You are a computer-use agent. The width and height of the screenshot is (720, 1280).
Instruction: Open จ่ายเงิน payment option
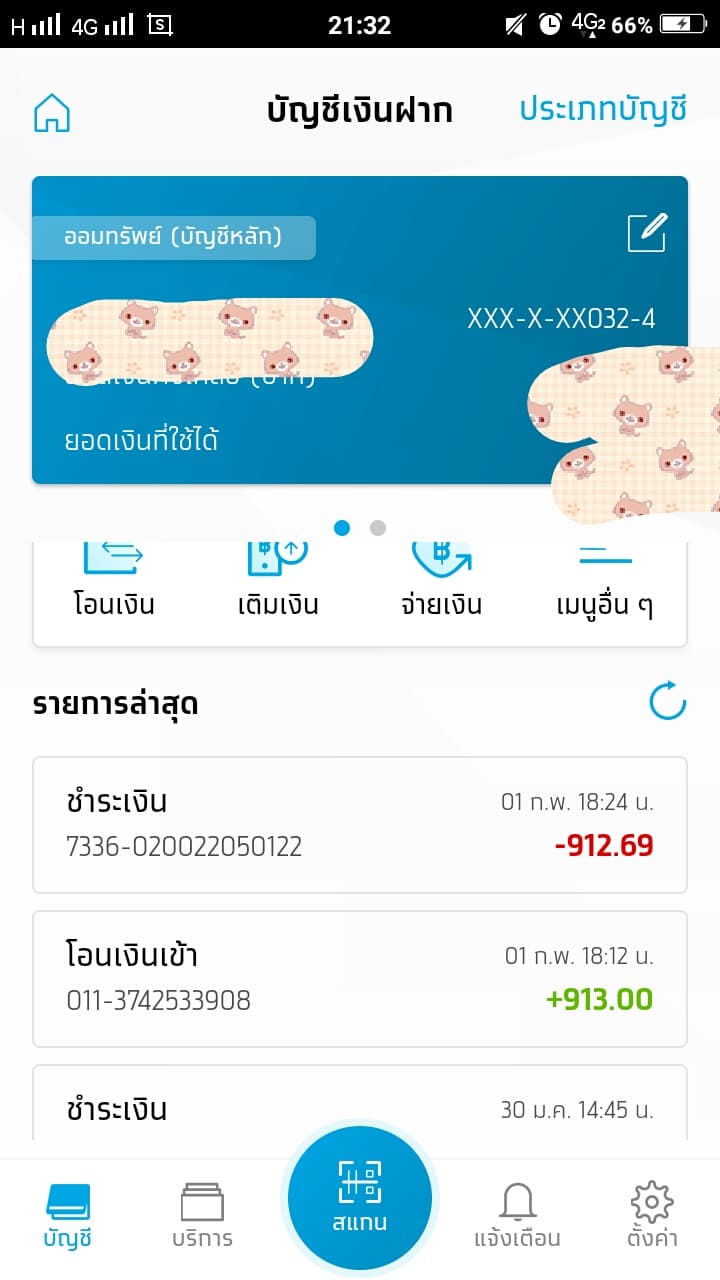(x=440, y=583)
